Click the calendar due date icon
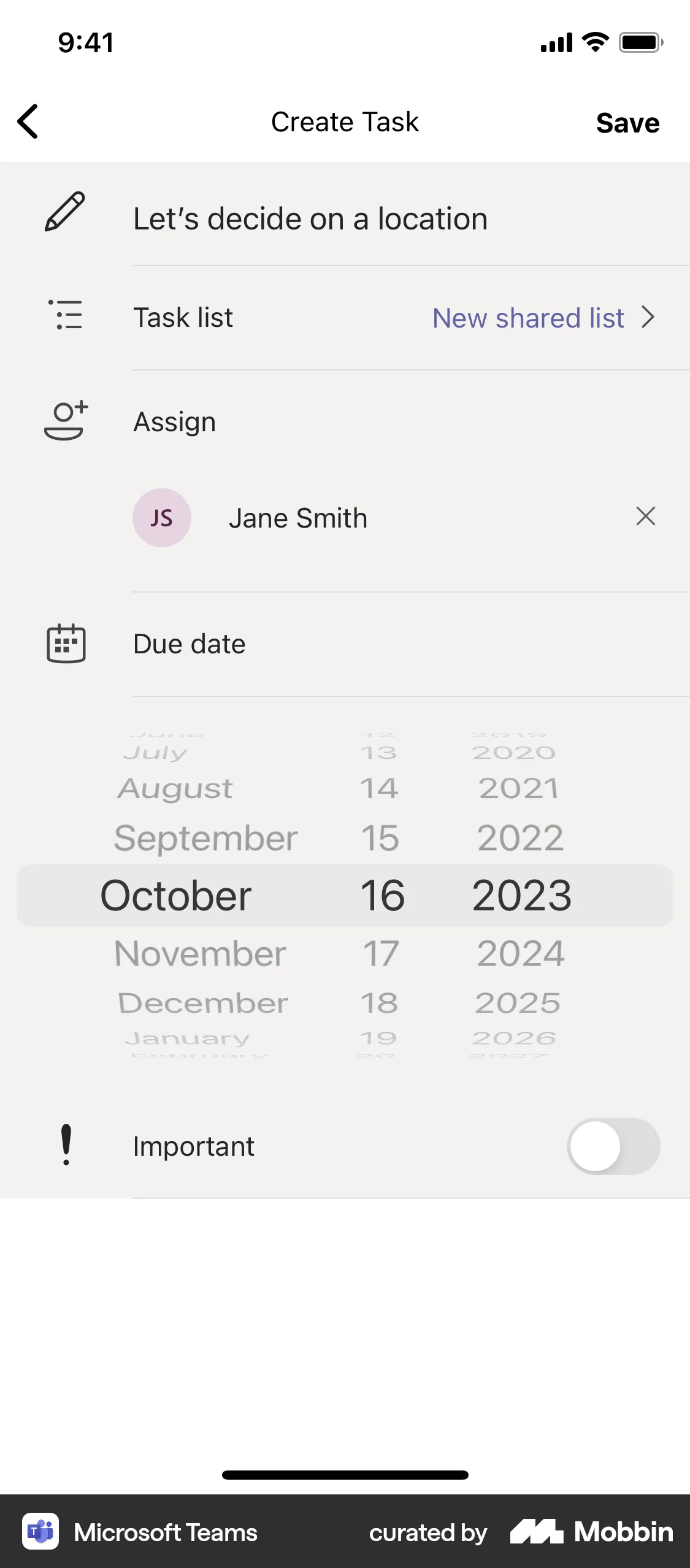The height and width of the screenshot is (1568, 690). [66, 643]
